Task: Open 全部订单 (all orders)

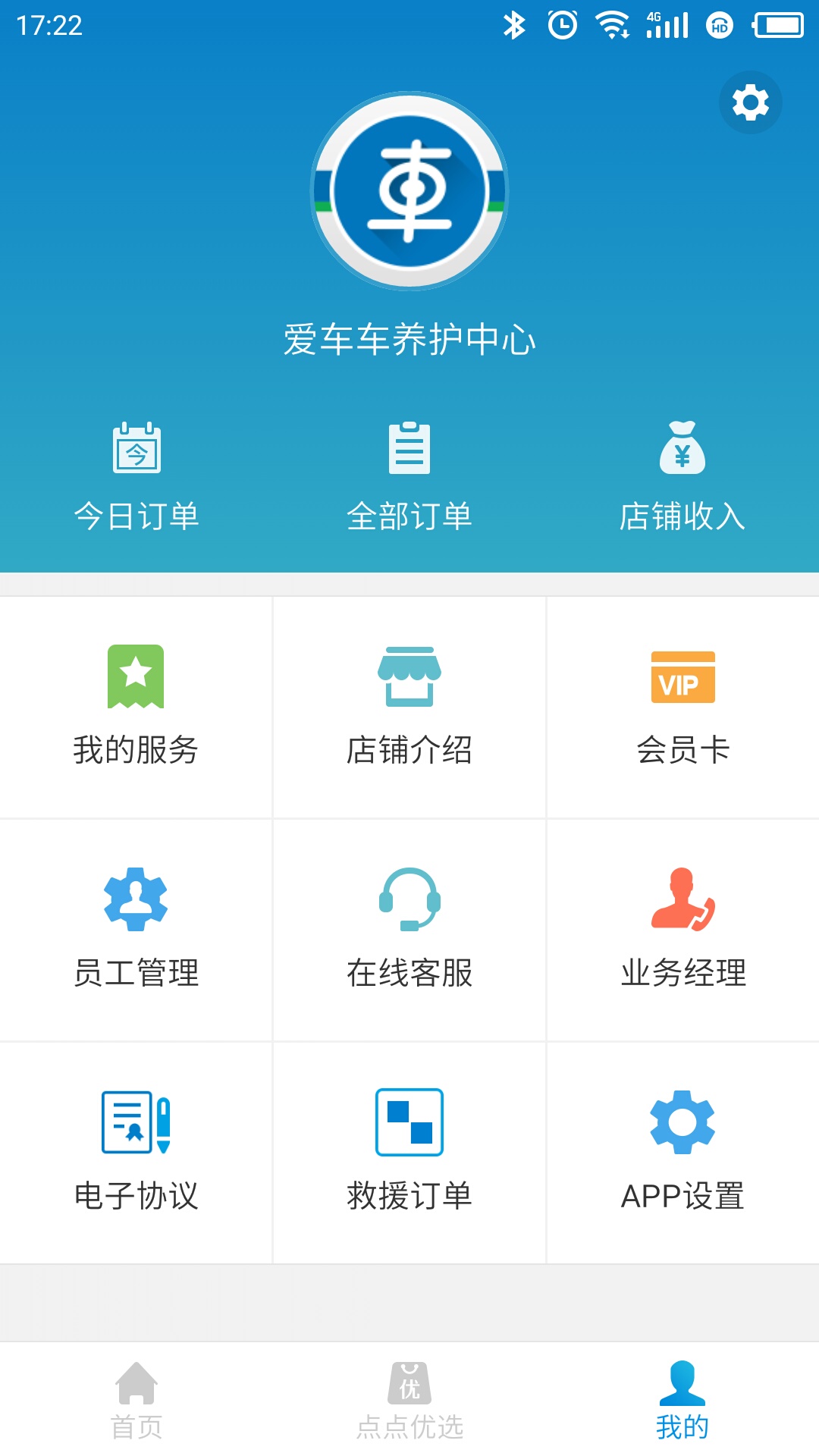Action: 409,478
